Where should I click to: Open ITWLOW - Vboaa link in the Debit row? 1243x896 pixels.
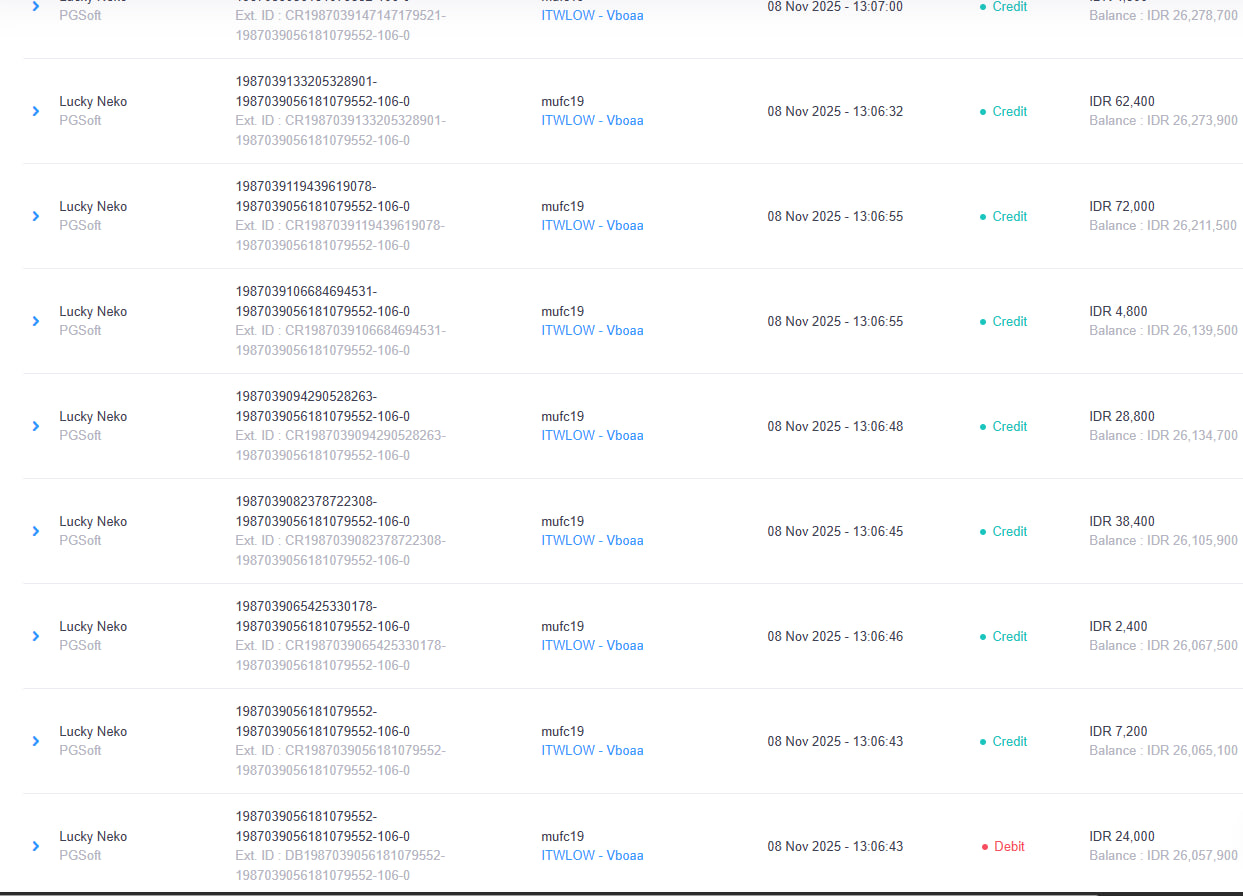click(592, 856)
